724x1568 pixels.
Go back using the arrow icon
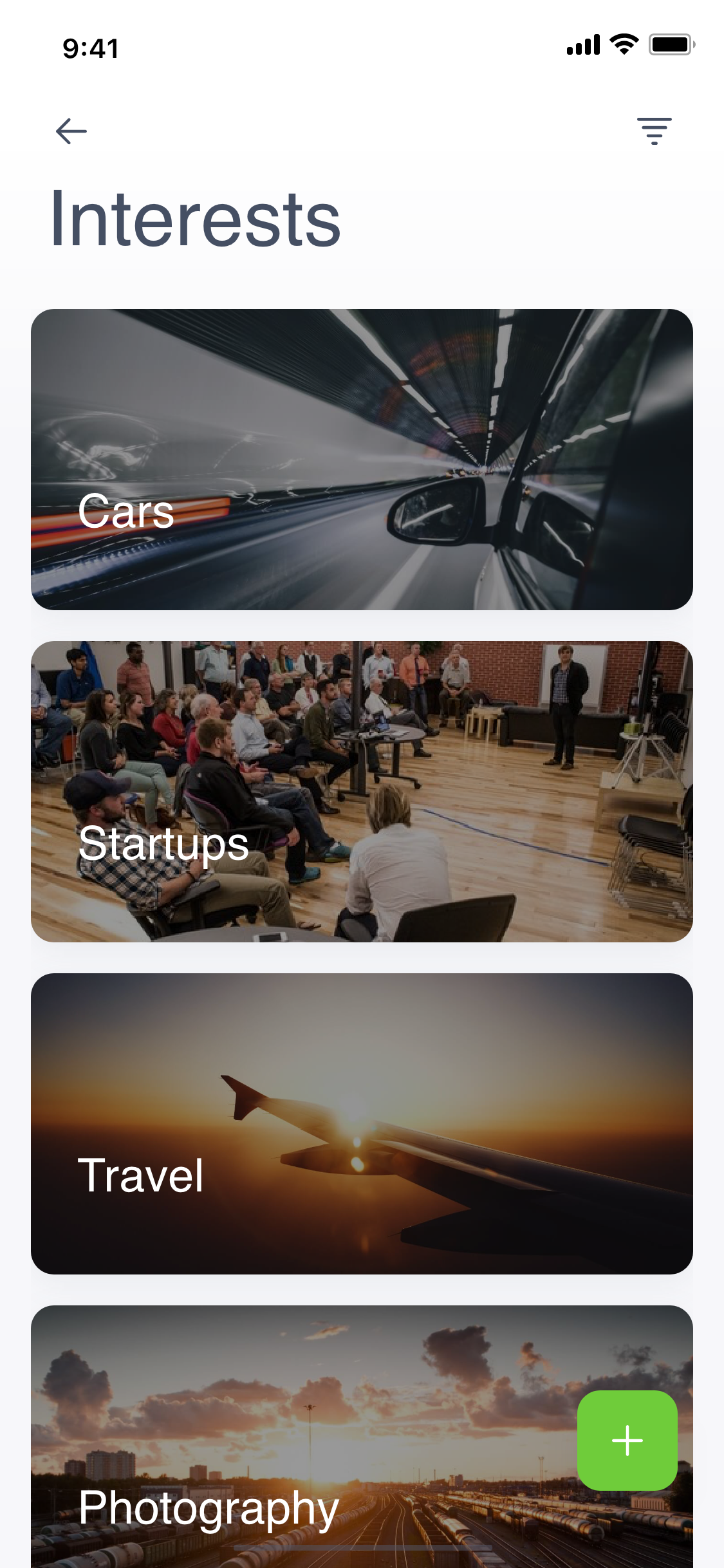coord(71,131)
